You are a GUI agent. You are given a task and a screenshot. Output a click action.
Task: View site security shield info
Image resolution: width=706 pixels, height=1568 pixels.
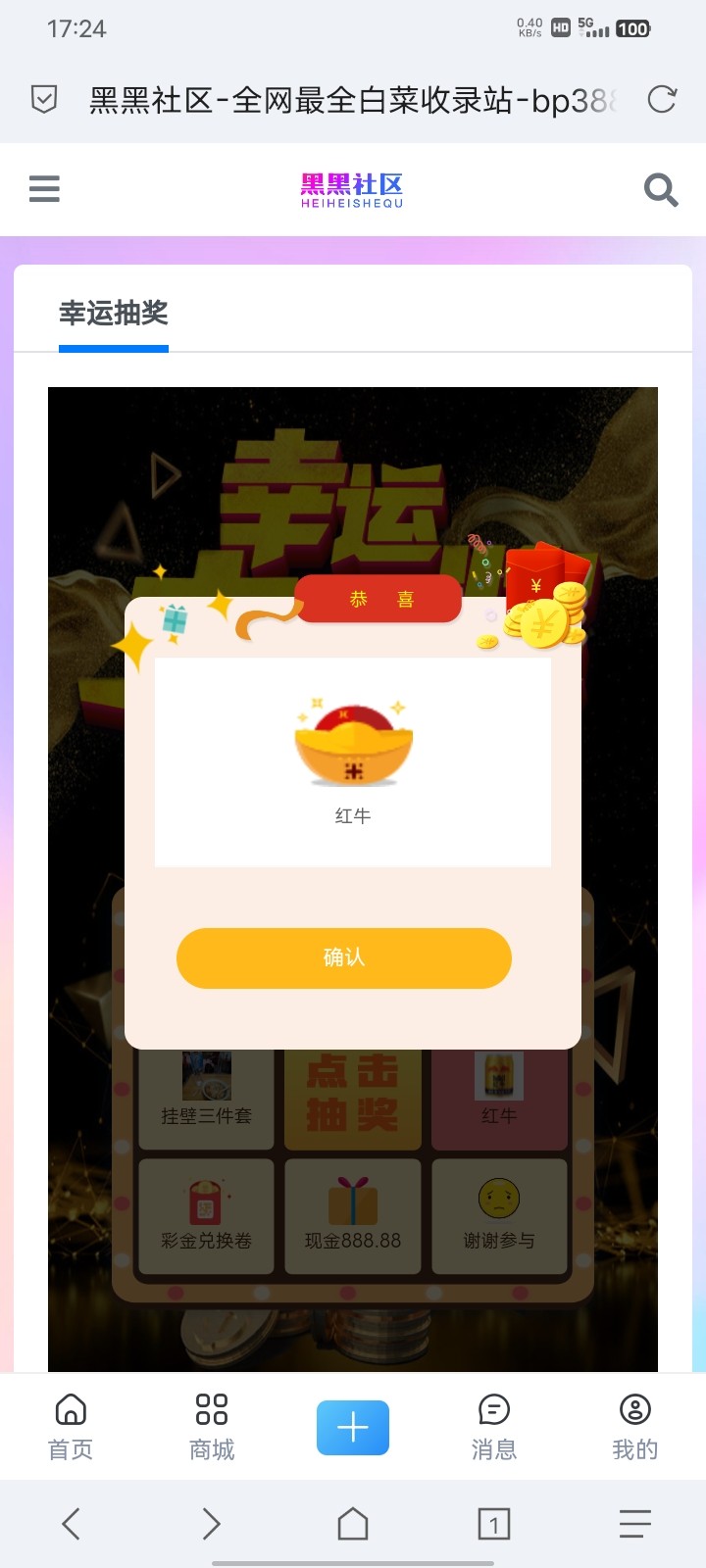pos(44,99)
